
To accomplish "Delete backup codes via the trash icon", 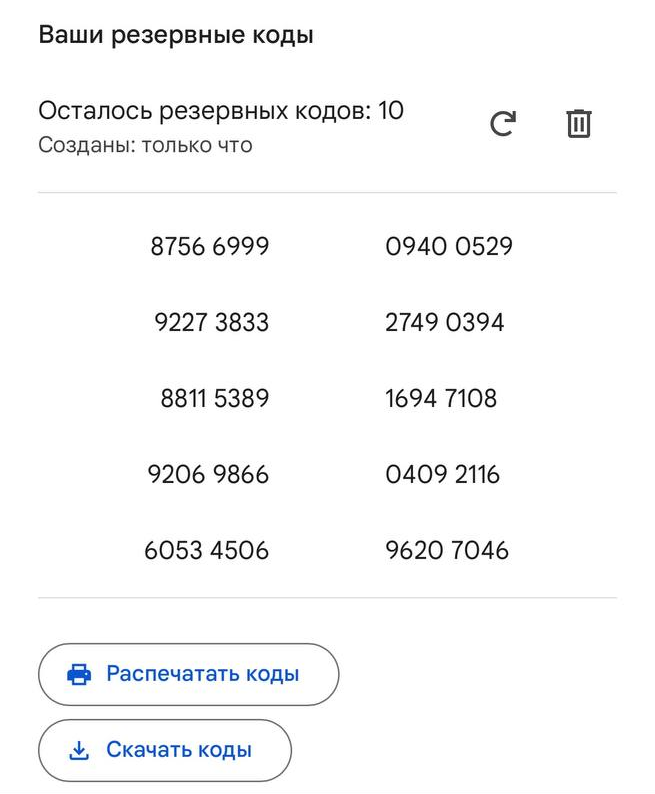I will coord(579,124).
